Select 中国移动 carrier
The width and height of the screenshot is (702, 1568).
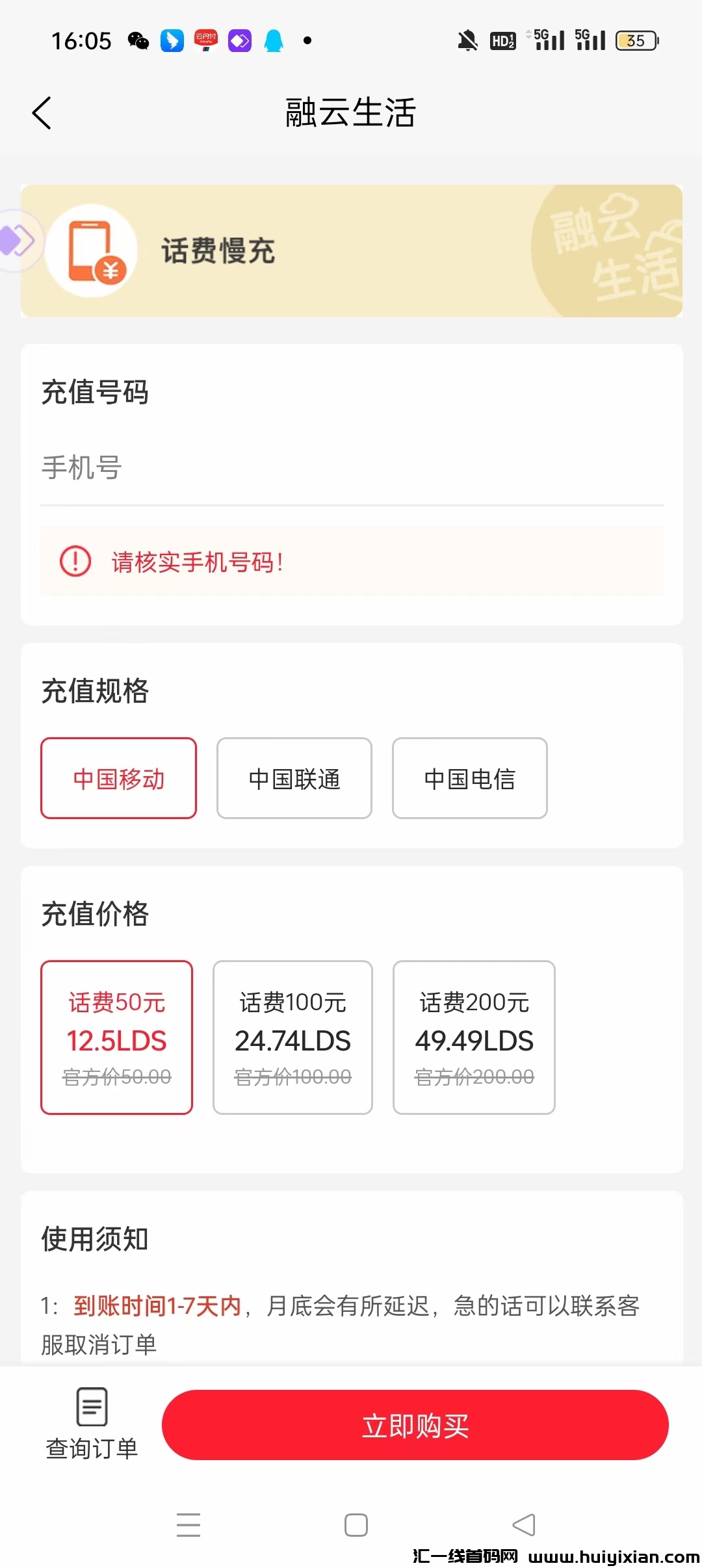pyautogui.click(x=118, y=778)
